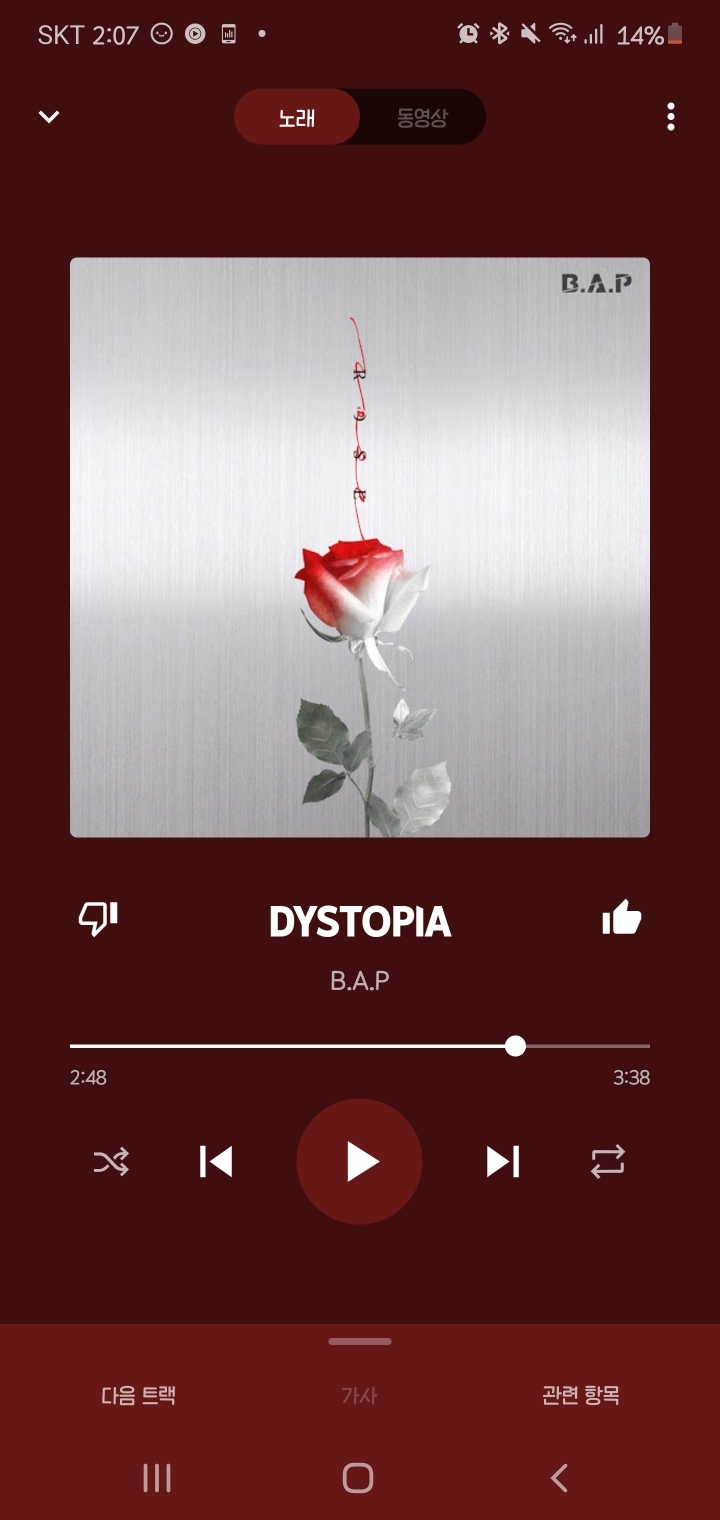Open the 다음 트랙 up next tab
Screen dimensions: 720x1520
coord(138,1395)
